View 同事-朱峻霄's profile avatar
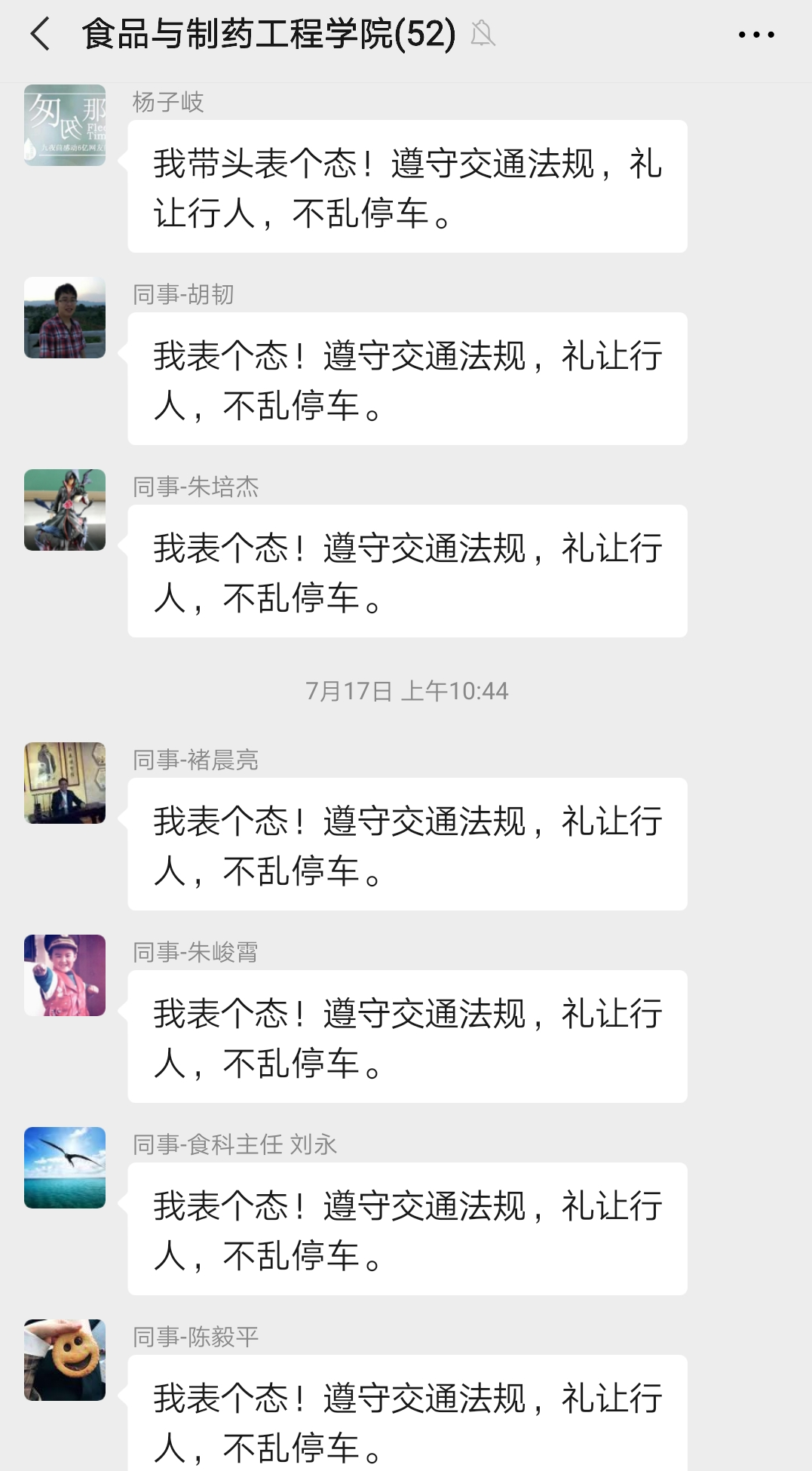The width and height of the screenshot is (812, 1471). [65, 975]
